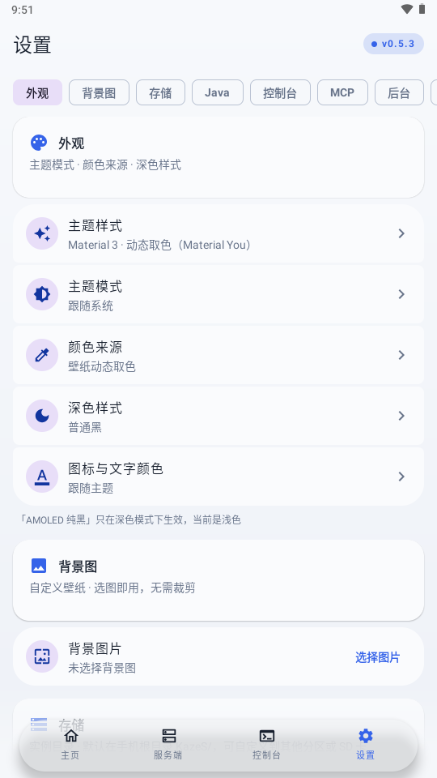Switch to the 控制台 chip at top
This screenshot has height=778, width=437.
coord(280,92)
